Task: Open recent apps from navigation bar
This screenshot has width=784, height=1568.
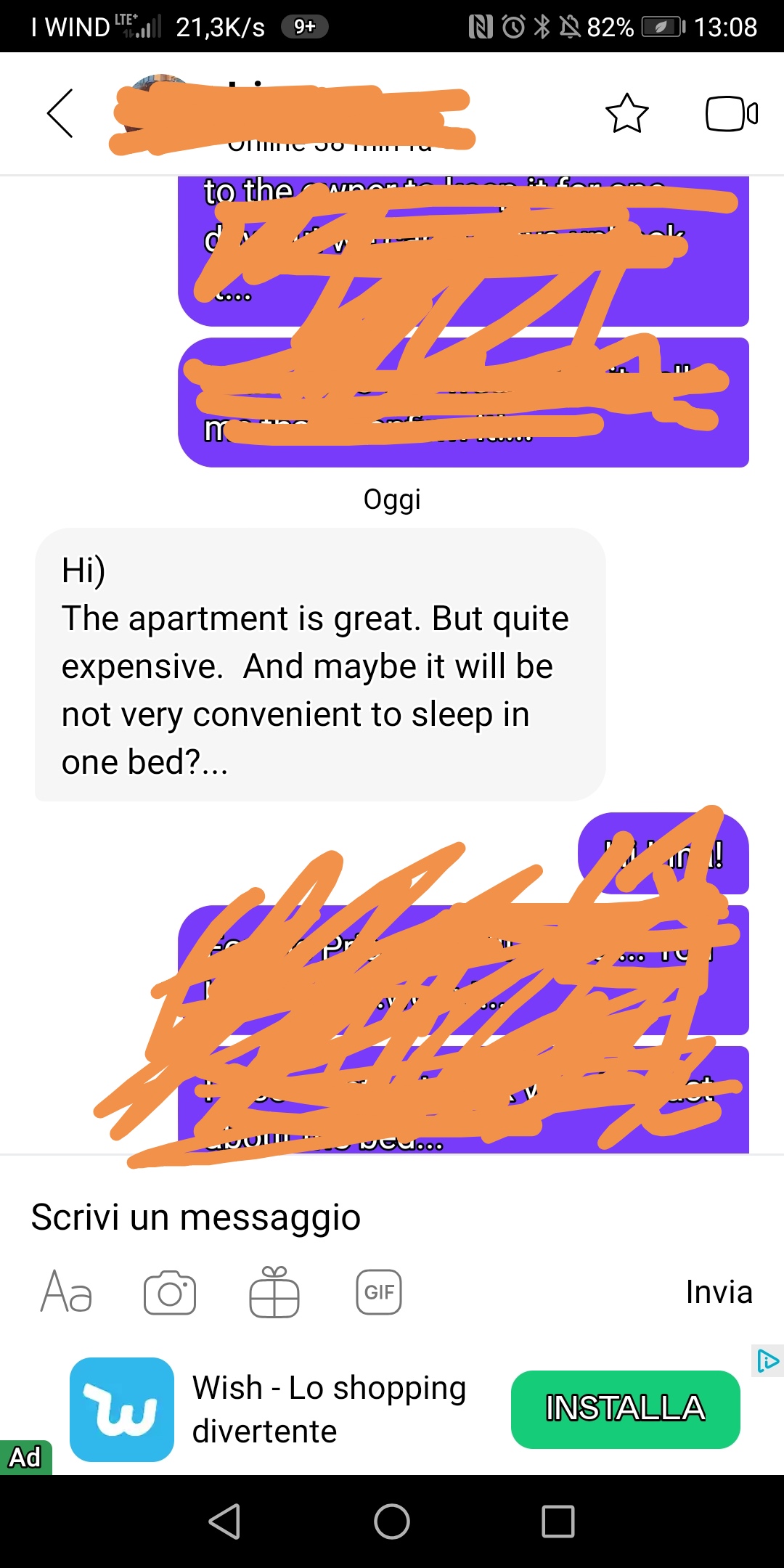Action: [x=558, y=1521]
